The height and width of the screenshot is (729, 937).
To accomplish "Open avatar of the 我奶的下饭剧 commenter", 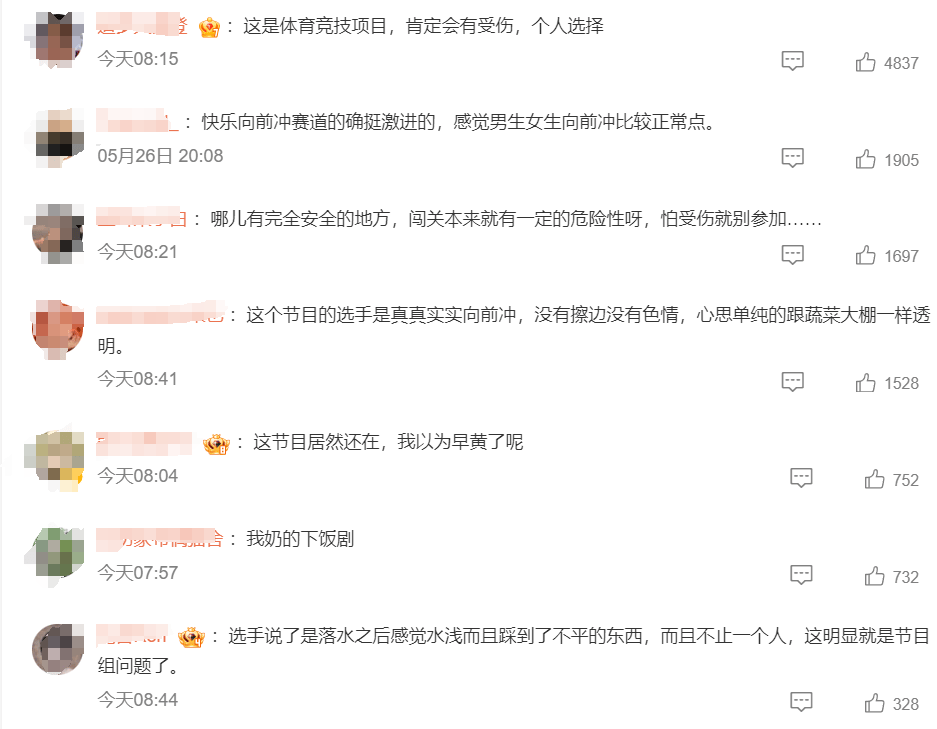I will click(58, 552).
